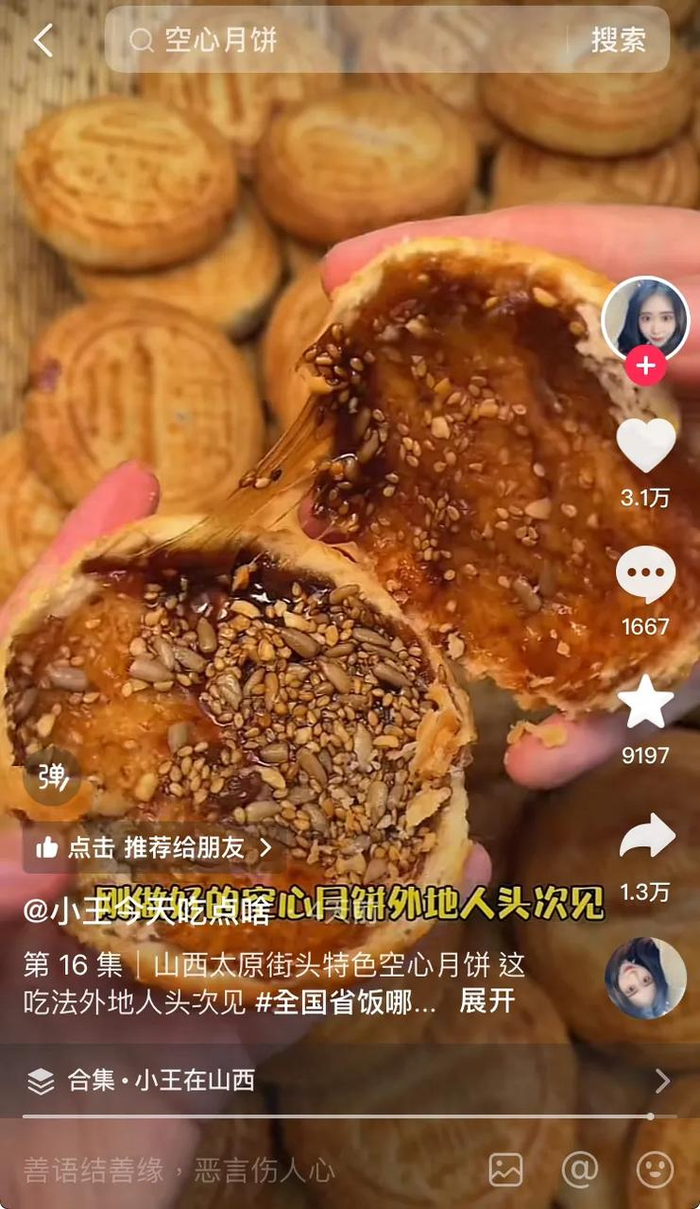
Task: Go back using the top-left arrow
Action: click(43, 40)
